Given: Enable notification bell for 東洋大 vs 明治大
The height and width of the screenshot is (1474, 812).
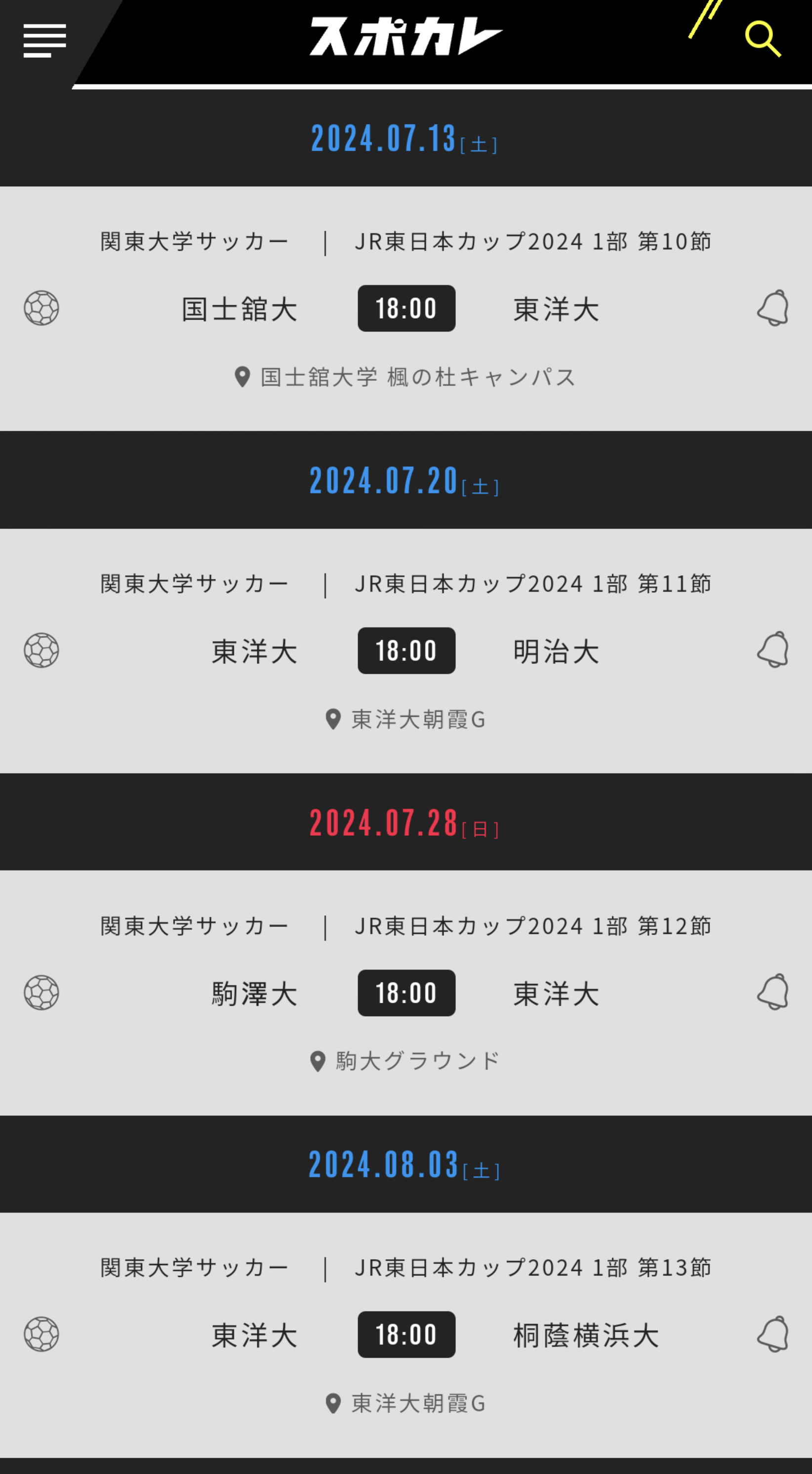Looking at the screenshot, I should [773, 650].
